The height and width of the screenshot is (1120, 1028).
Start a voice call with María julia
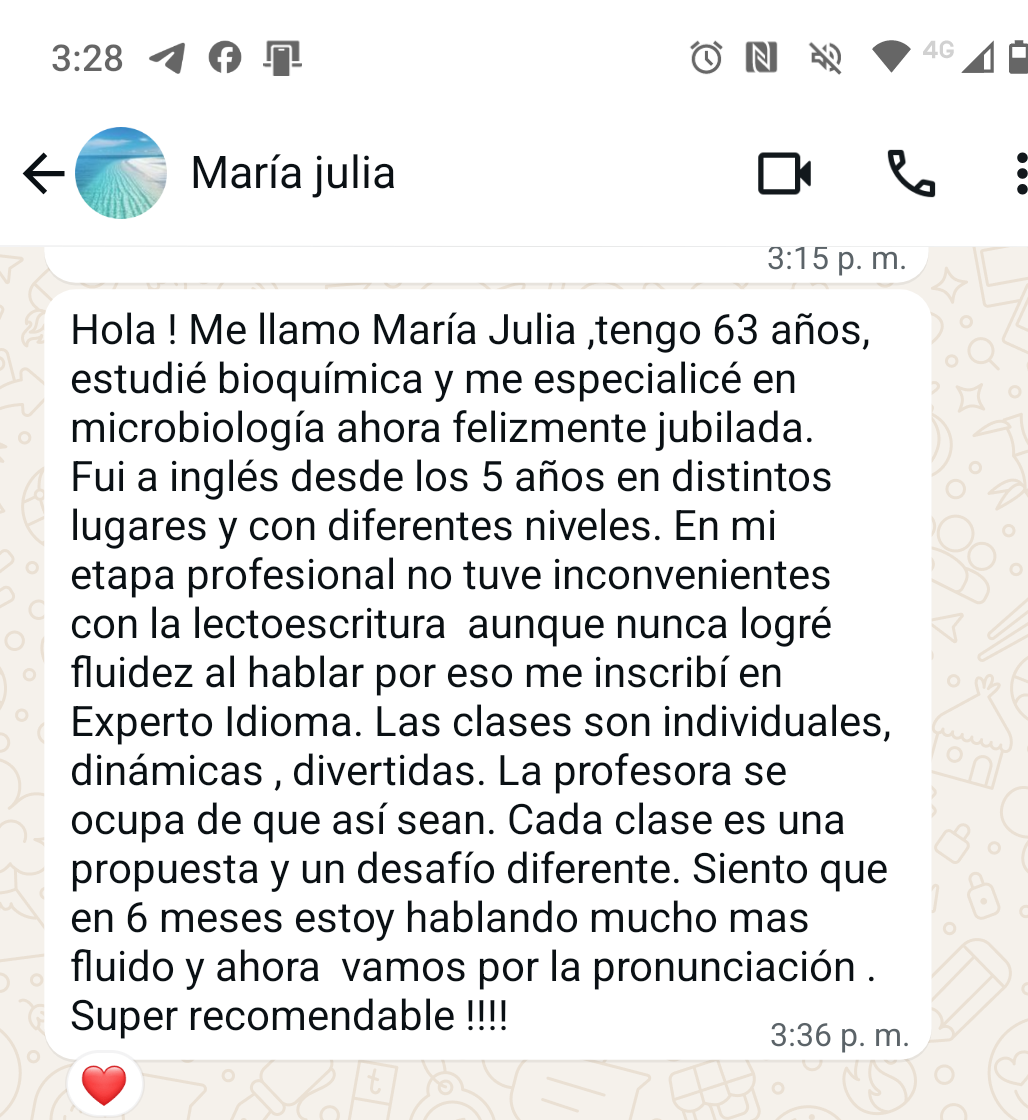[x=911, y=174]
